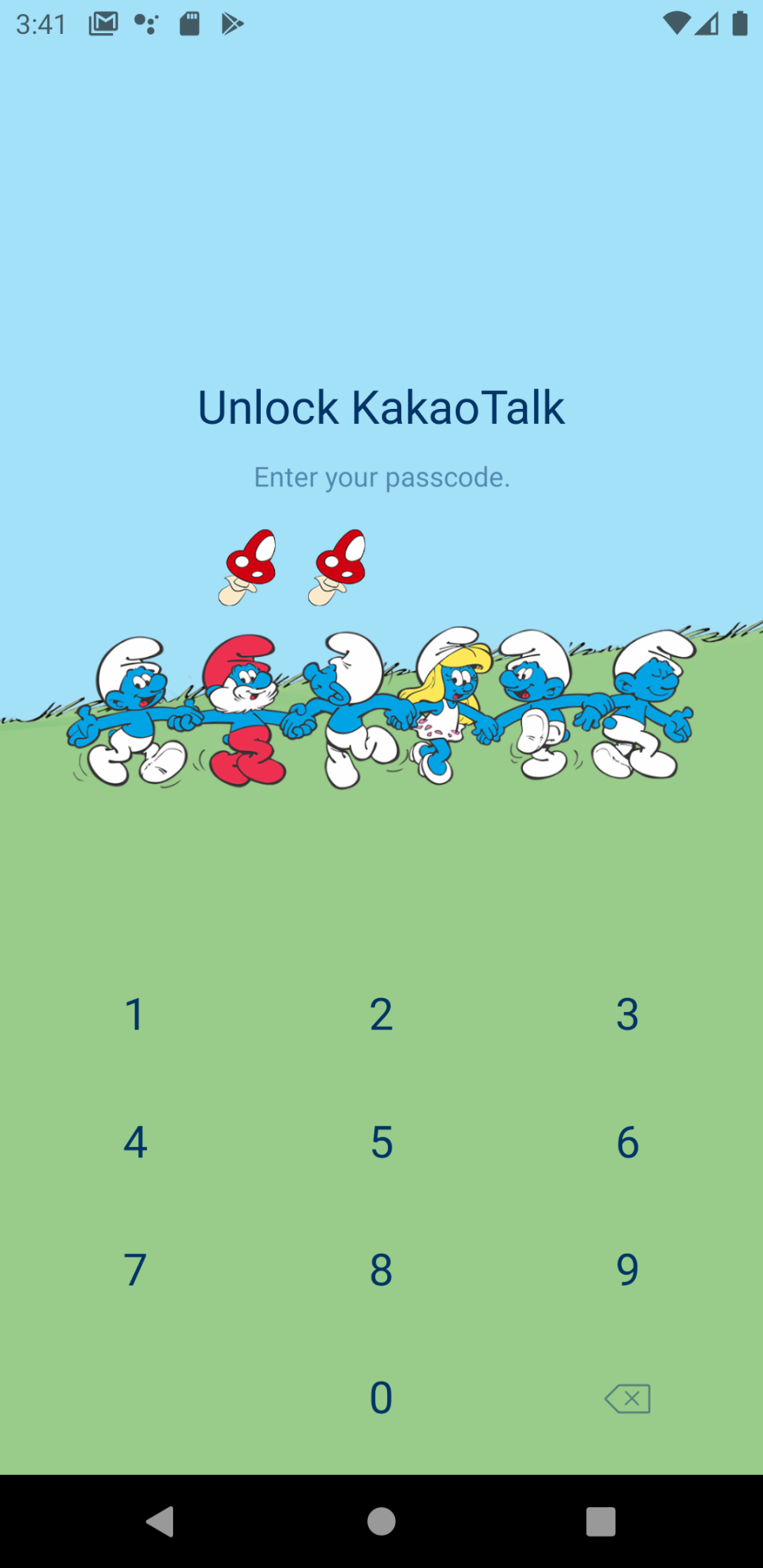Go back using the system back button
763x1568 pixels.
coord(160,1521)
